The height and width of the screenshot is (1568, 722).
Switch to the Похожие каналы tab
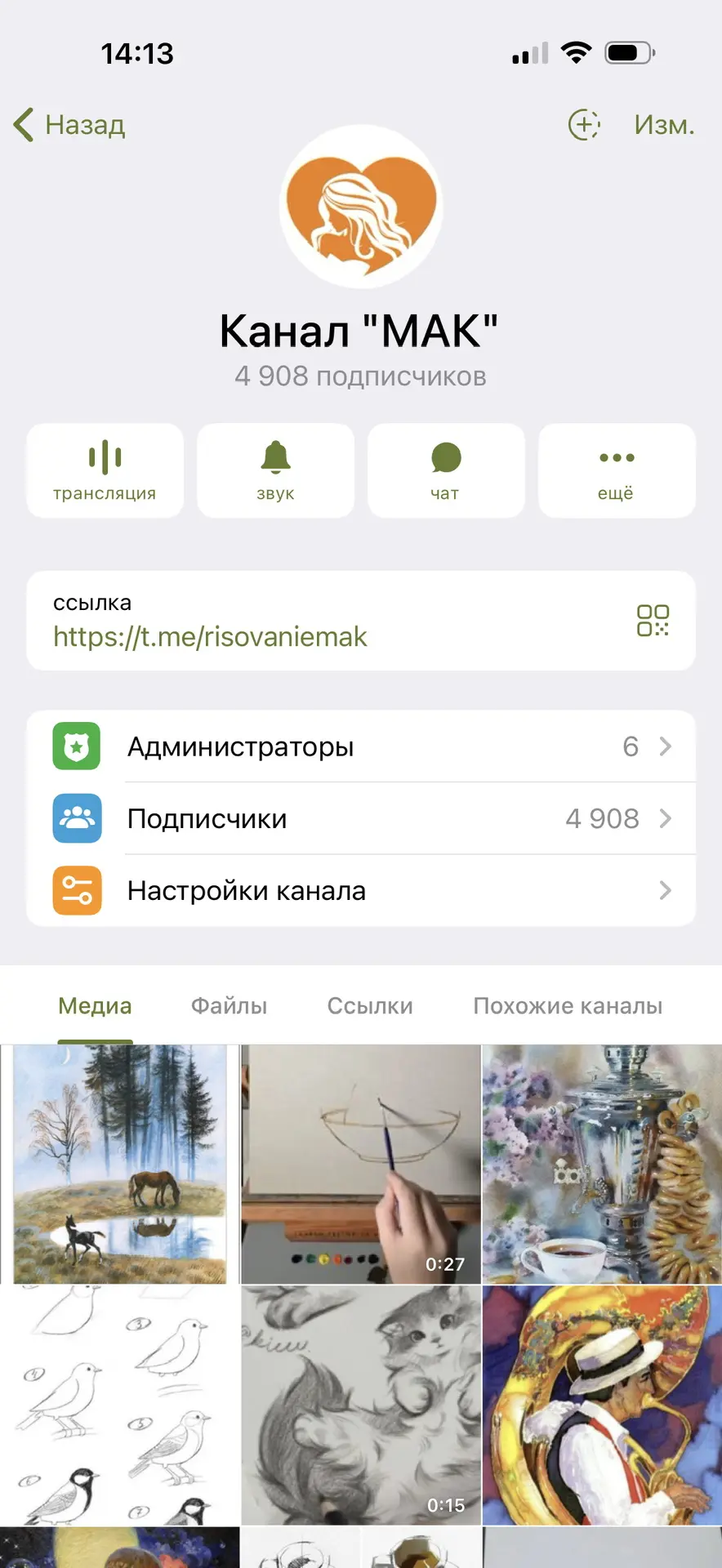(567, 1005)
